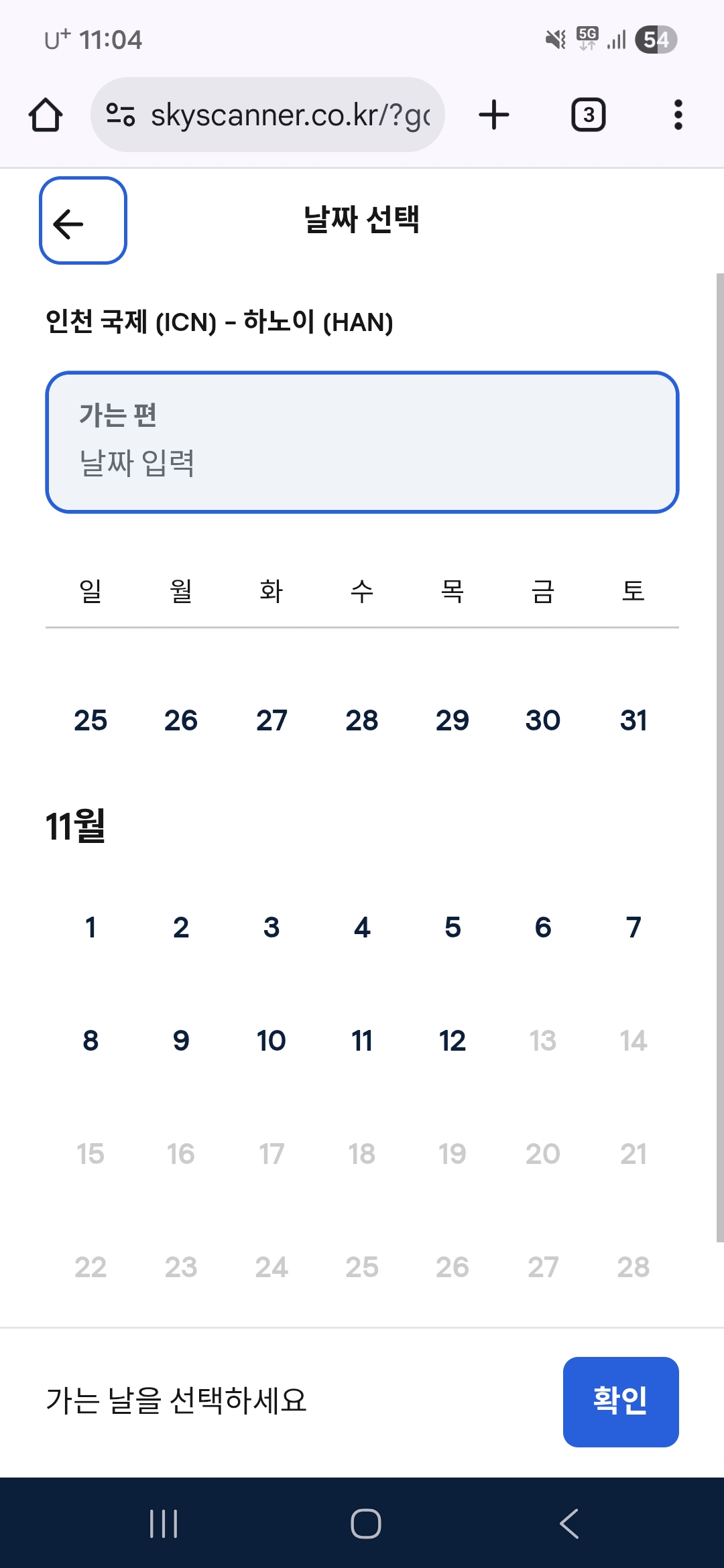Open a new browser tab
This screenshot has height=1568, width=724.
[x=494, y=115]
